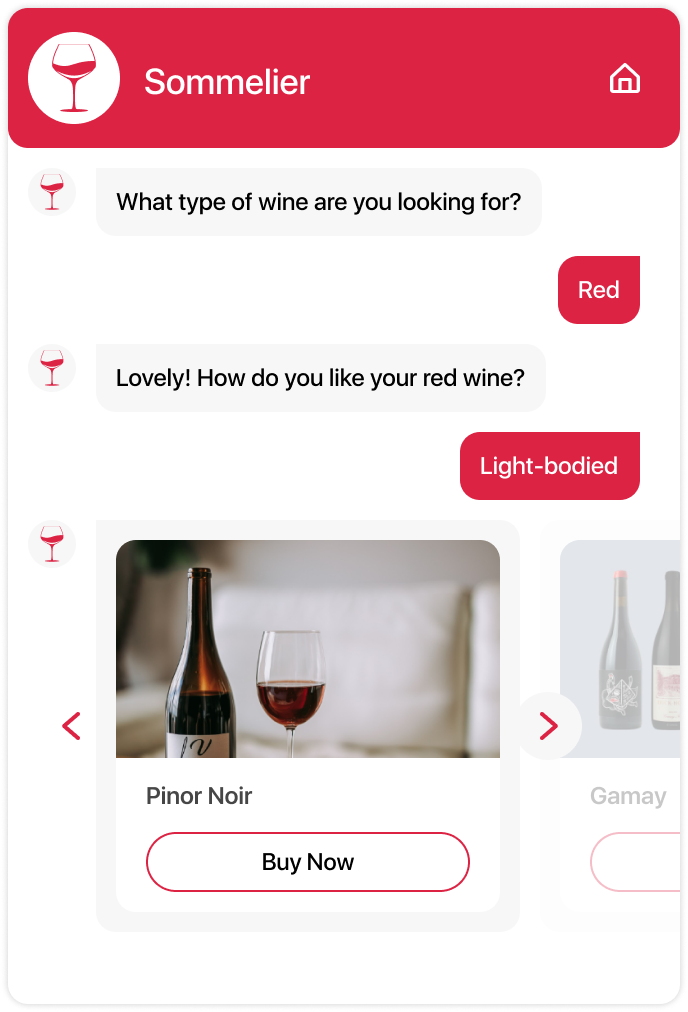Open the Pinor Noir wine card

[x=307, y=650]
